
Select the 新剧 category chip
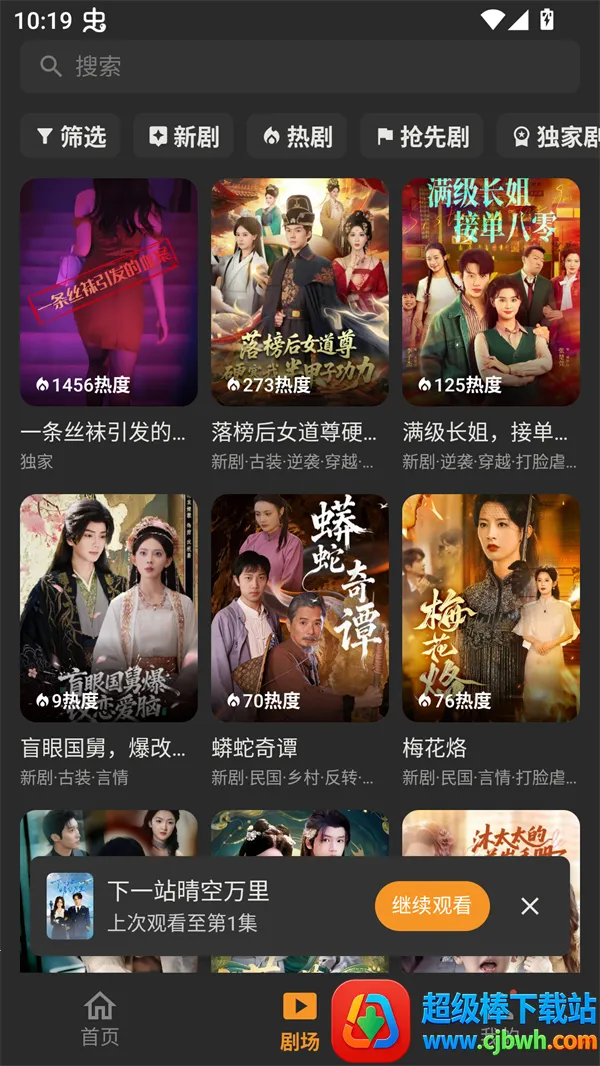[184, 136]
